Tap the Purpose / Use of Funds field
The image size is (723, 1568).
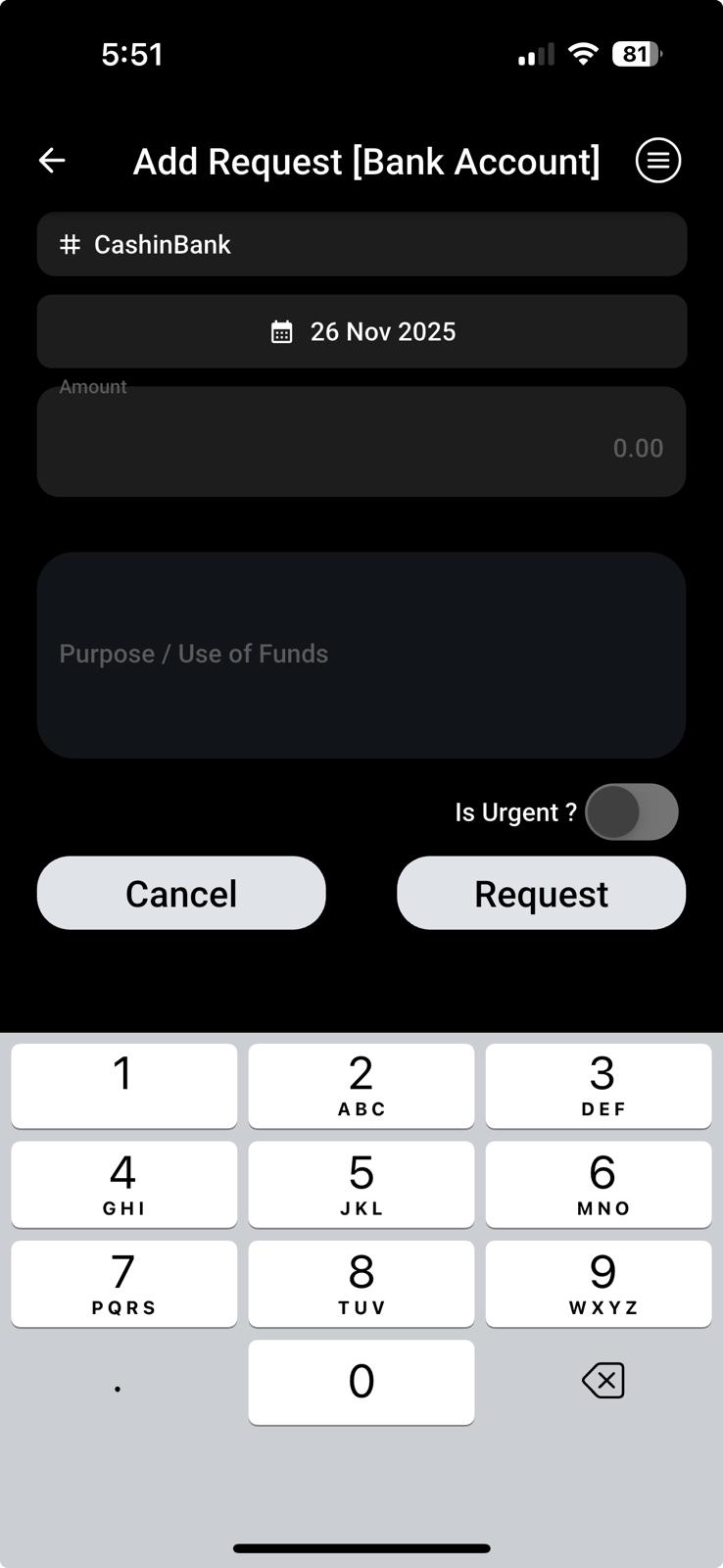(x=361, y=655)
